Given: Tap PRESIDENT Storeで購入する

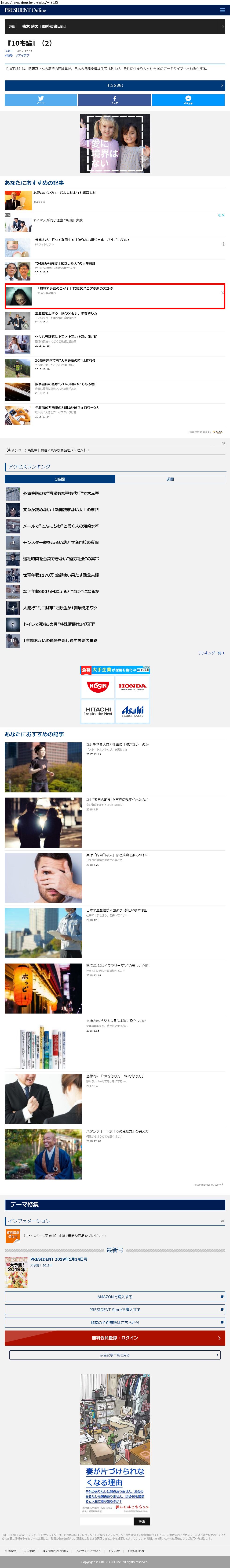Looking at the screenshot, I should coord(115,1310).
